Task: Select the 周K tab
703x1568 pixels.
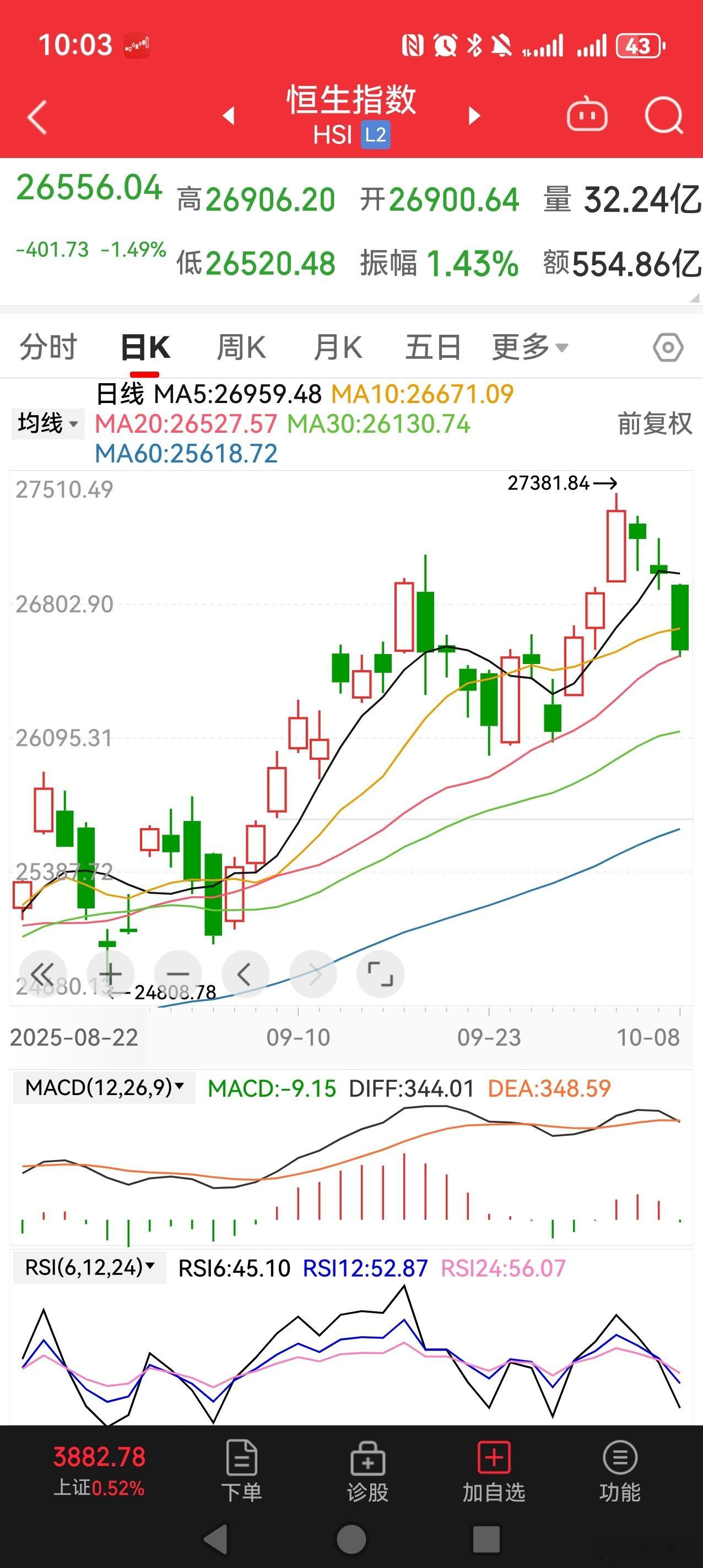Action: (241, 347)
